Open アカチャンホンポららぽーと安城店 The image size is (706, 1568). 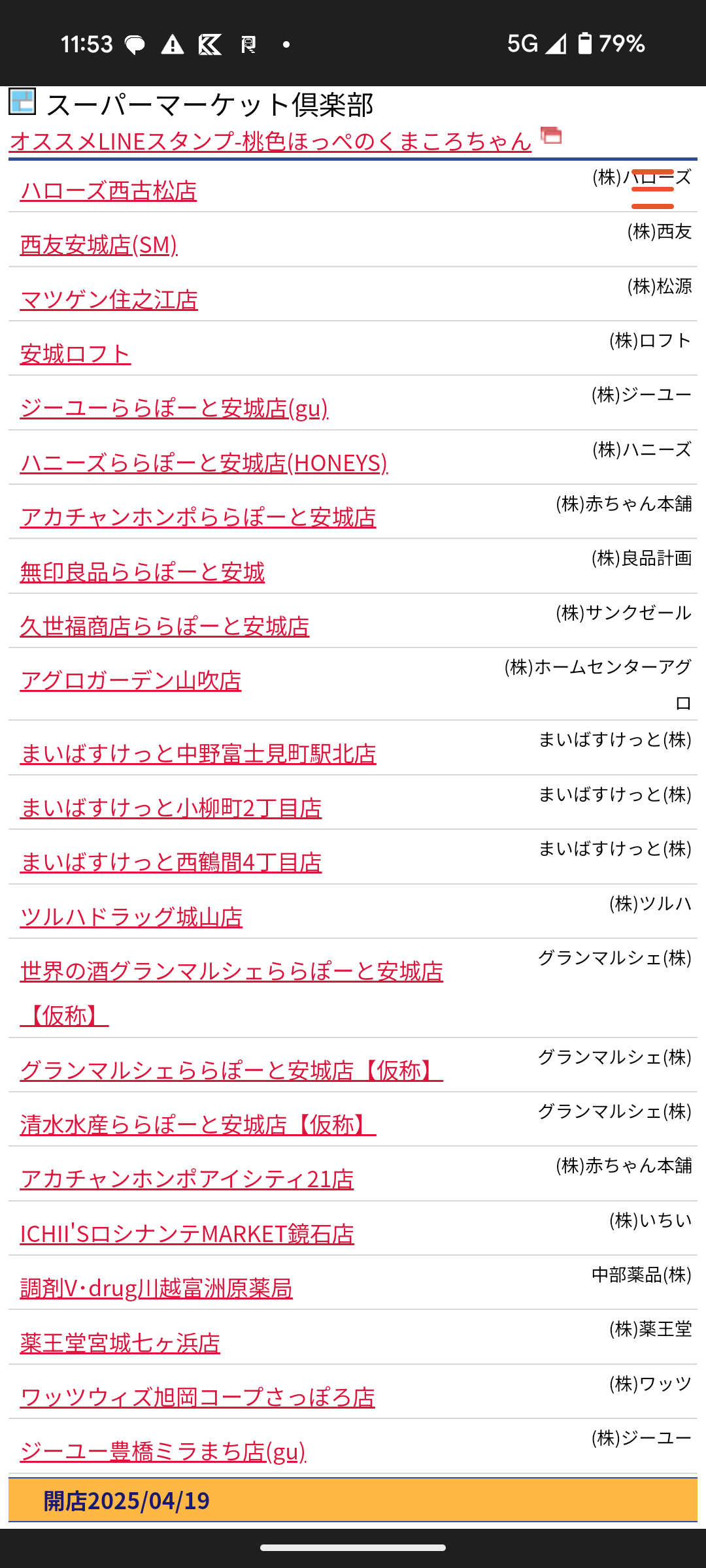[x=198, y=517]
